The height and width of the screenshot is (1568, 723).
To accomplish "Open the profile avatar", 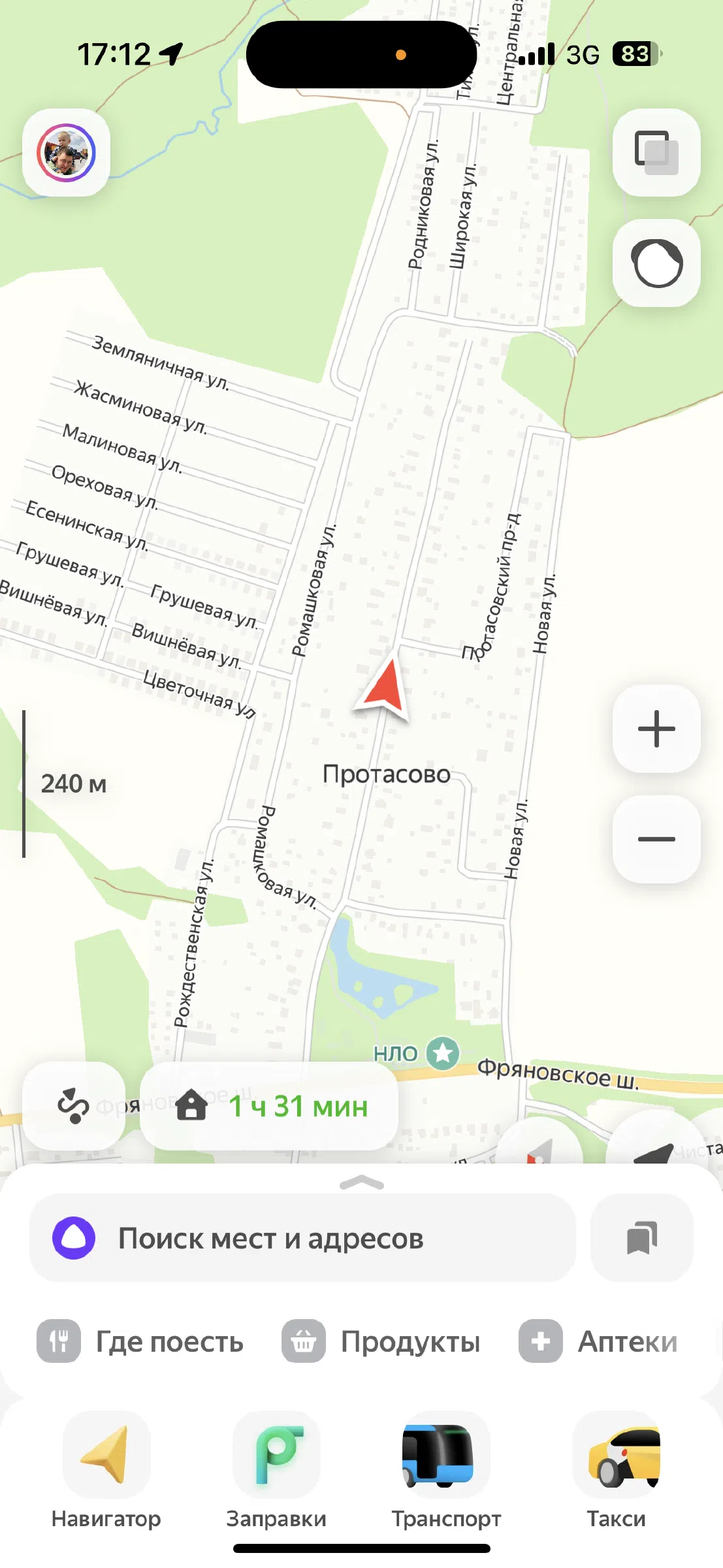I will pyautogui.click(x=66, y=152).
